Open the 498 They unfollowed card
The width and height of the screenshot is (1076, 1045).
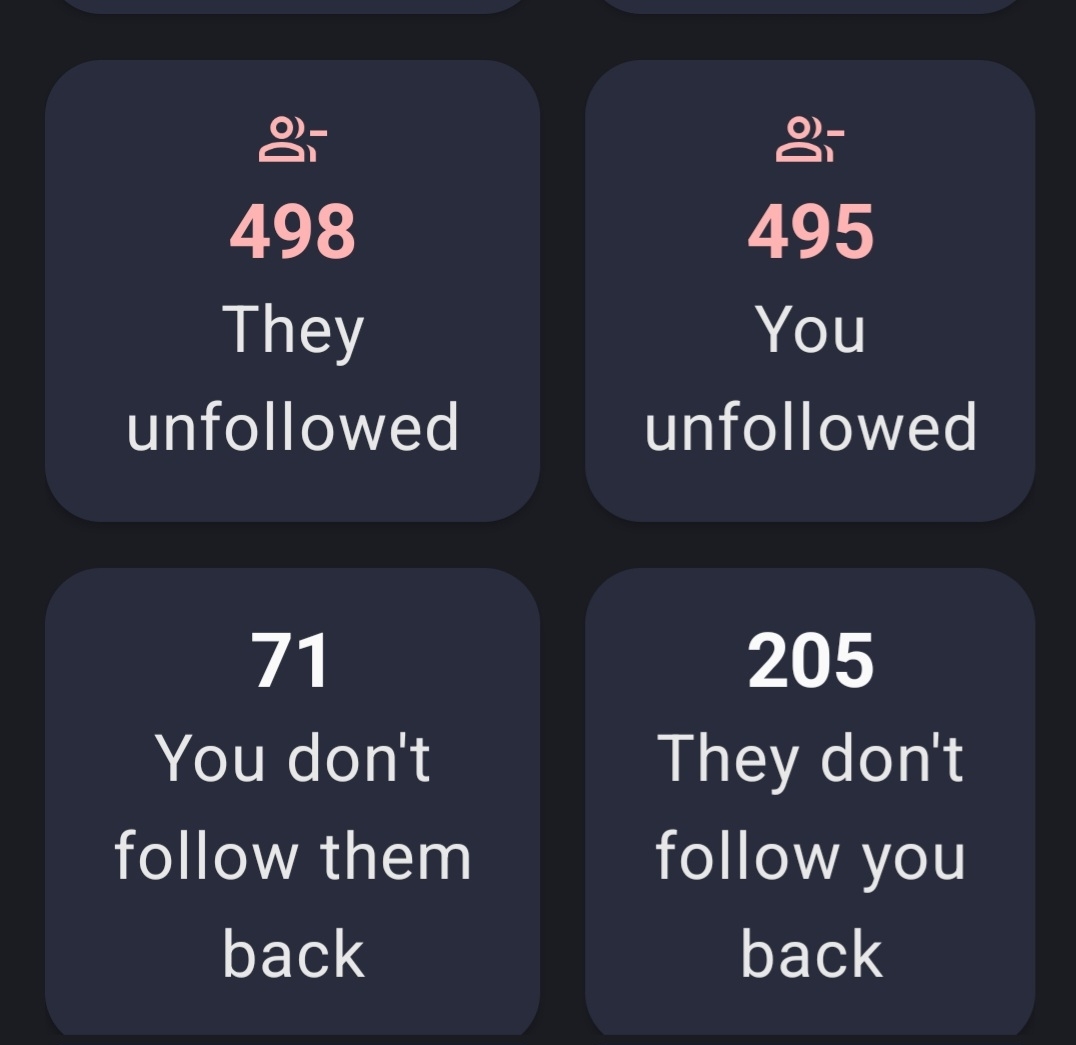(x=292, y=291)
